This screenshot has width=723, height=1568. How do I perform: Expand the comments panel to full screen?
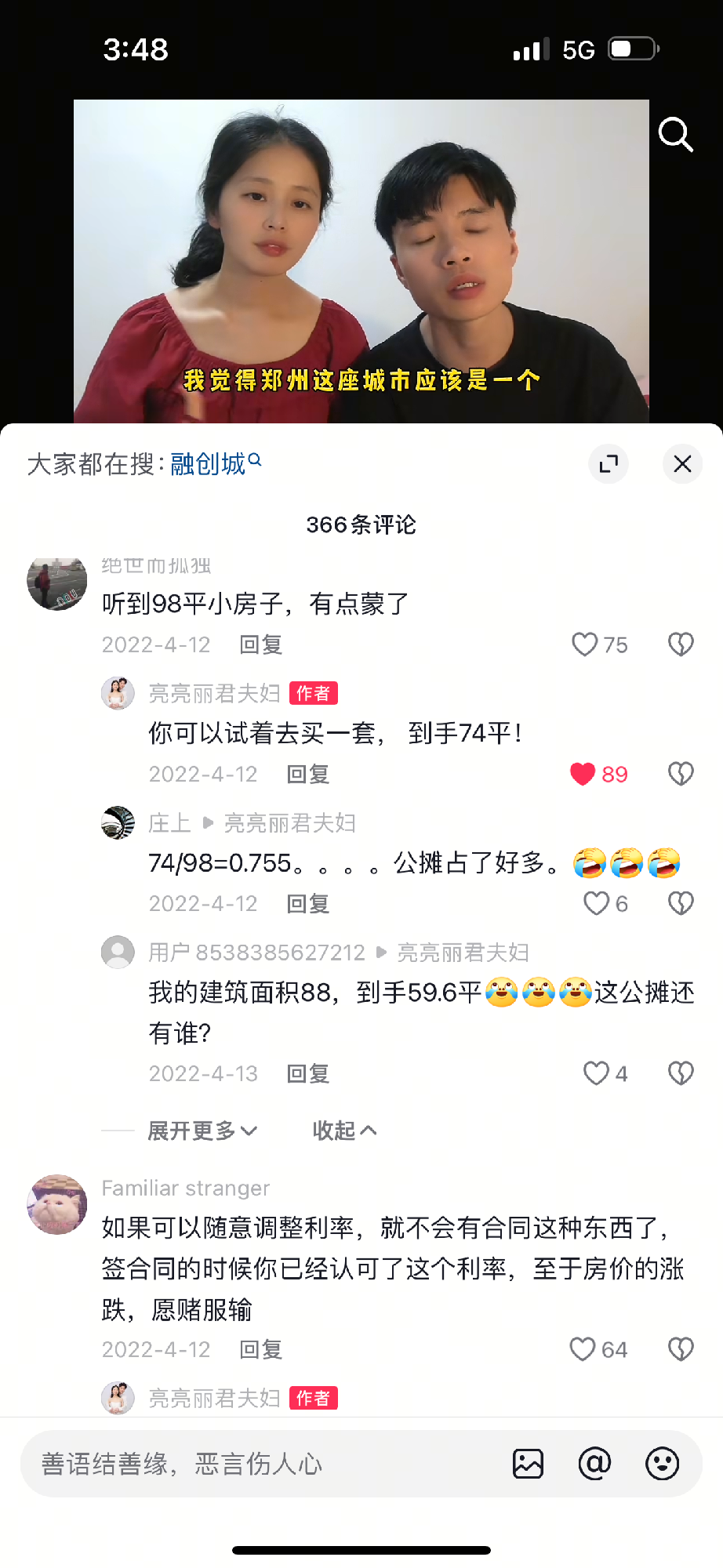pos(609,464)
